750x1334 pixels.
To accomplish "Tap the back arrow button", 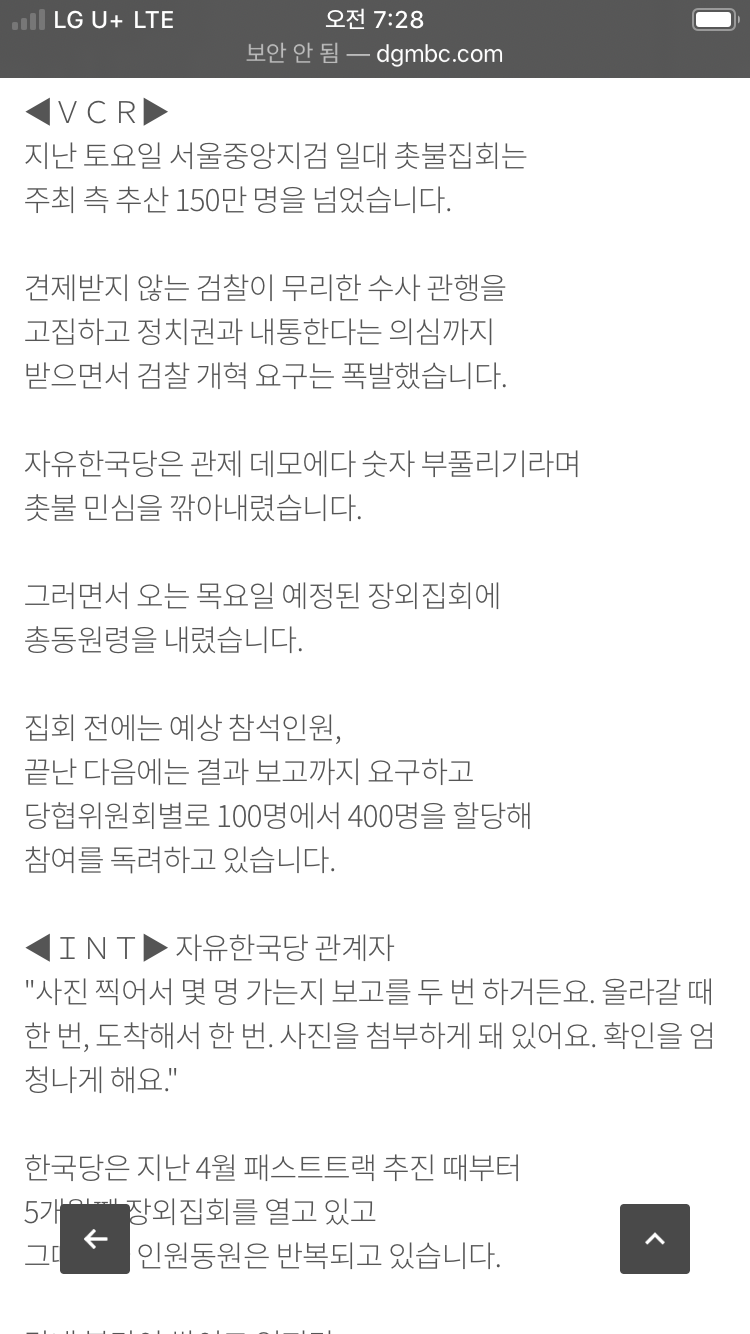I will tap(95, 1239).
